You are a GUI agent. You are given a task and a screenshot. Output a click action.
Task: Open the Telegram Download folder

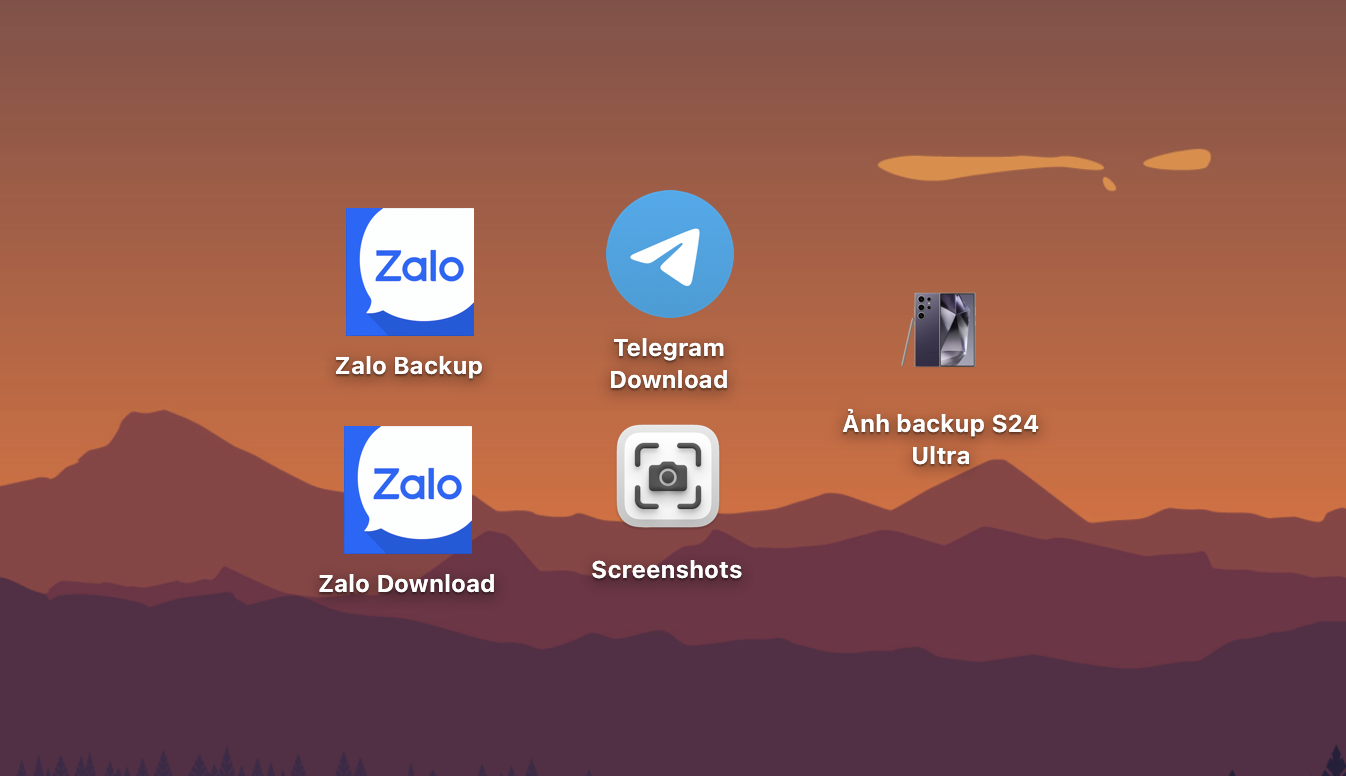[669, 254]
